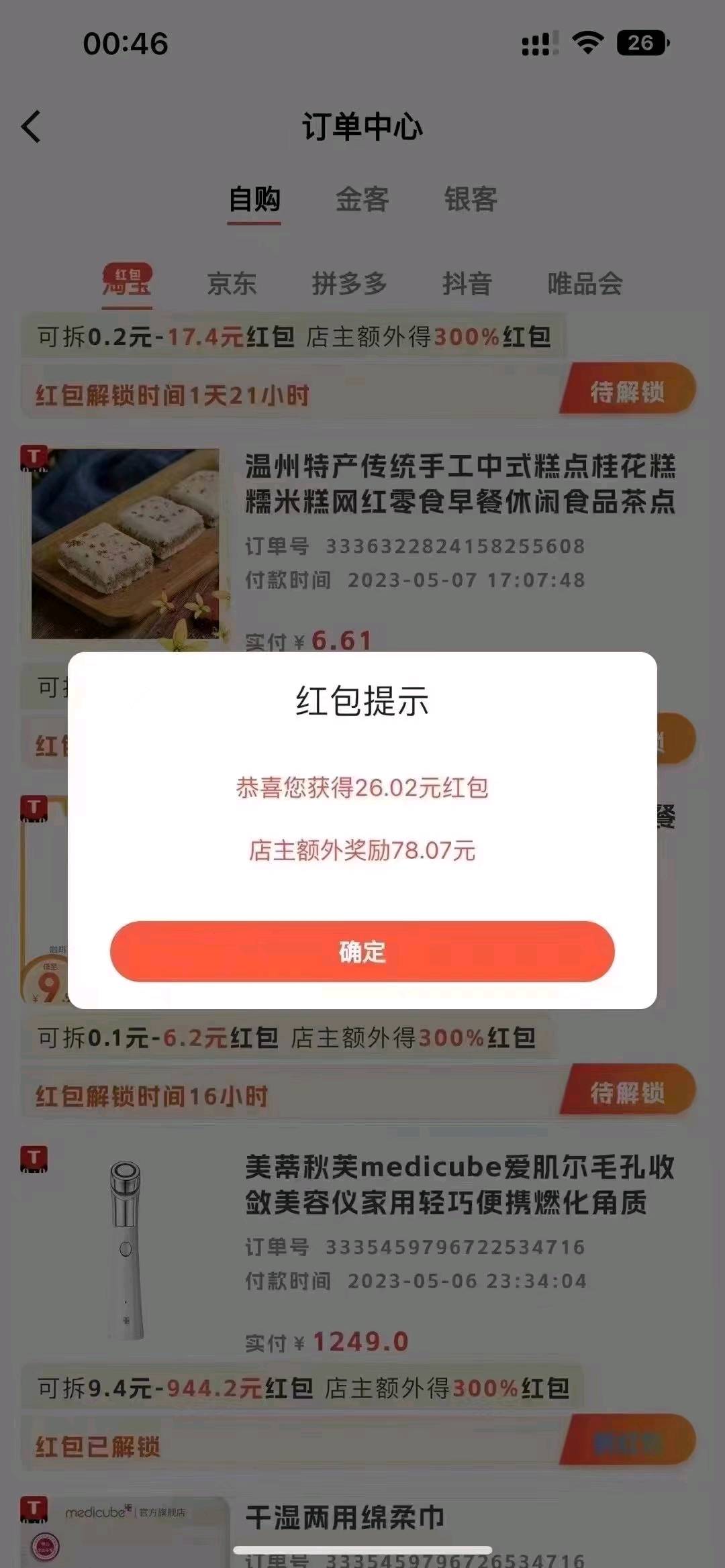The image size is (725, 1568).
Task: Open the 抖音 platform tab
Action: tap(467, 284)
